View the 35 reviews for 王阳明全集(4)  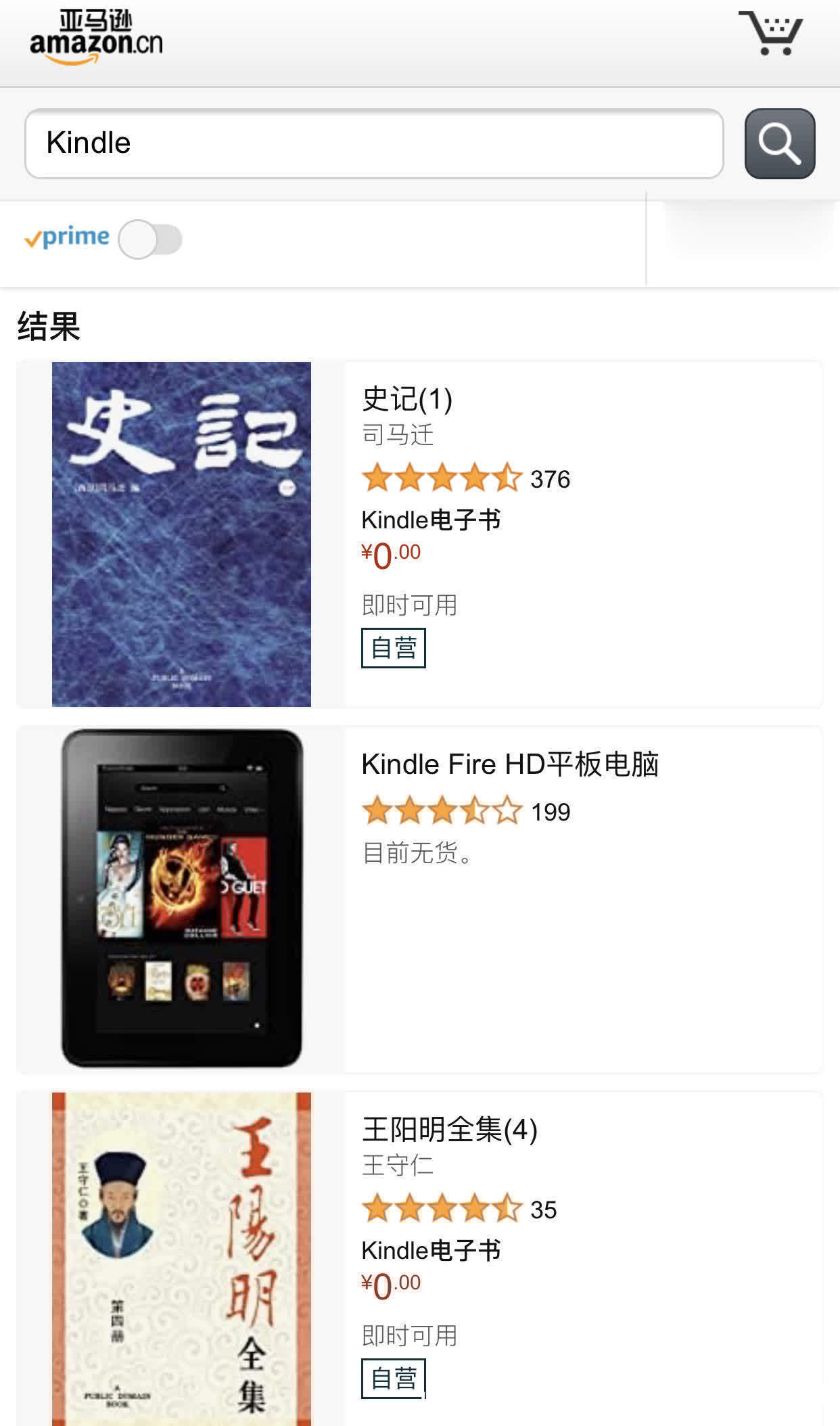pyautogui.click(x=544, y=1210)
